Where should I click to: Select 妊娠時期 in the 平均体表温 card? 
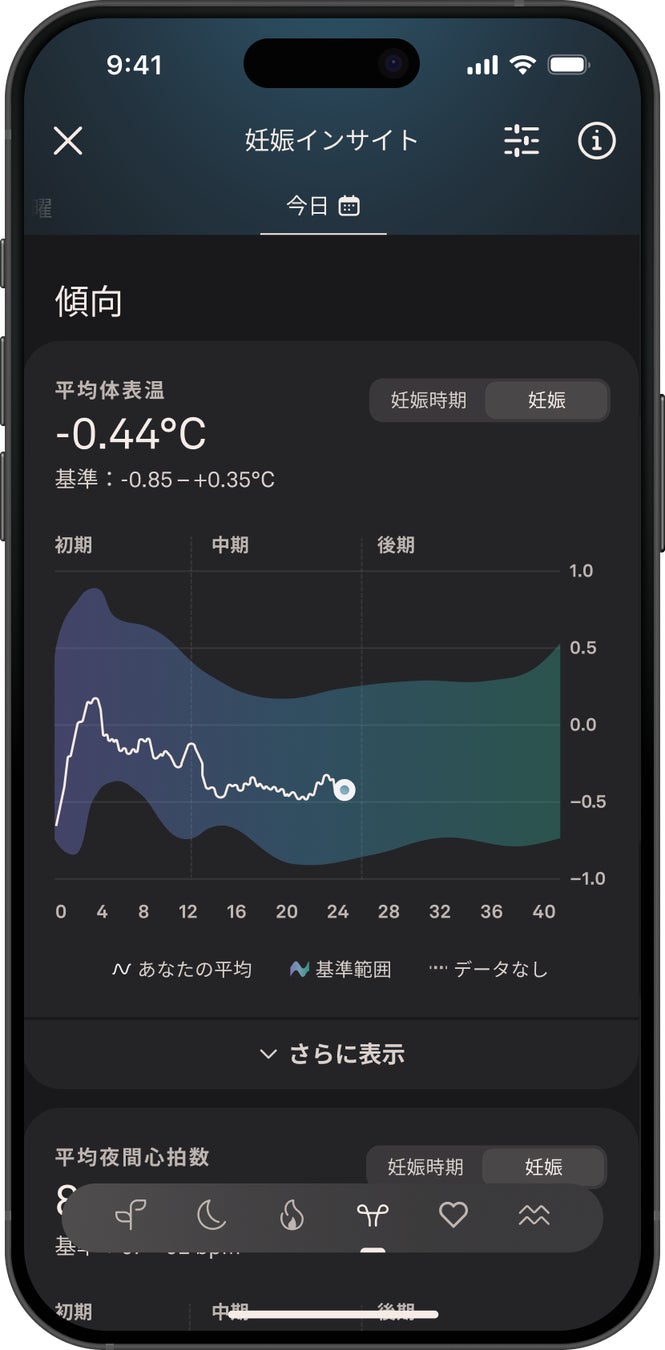tap(428, 400)
